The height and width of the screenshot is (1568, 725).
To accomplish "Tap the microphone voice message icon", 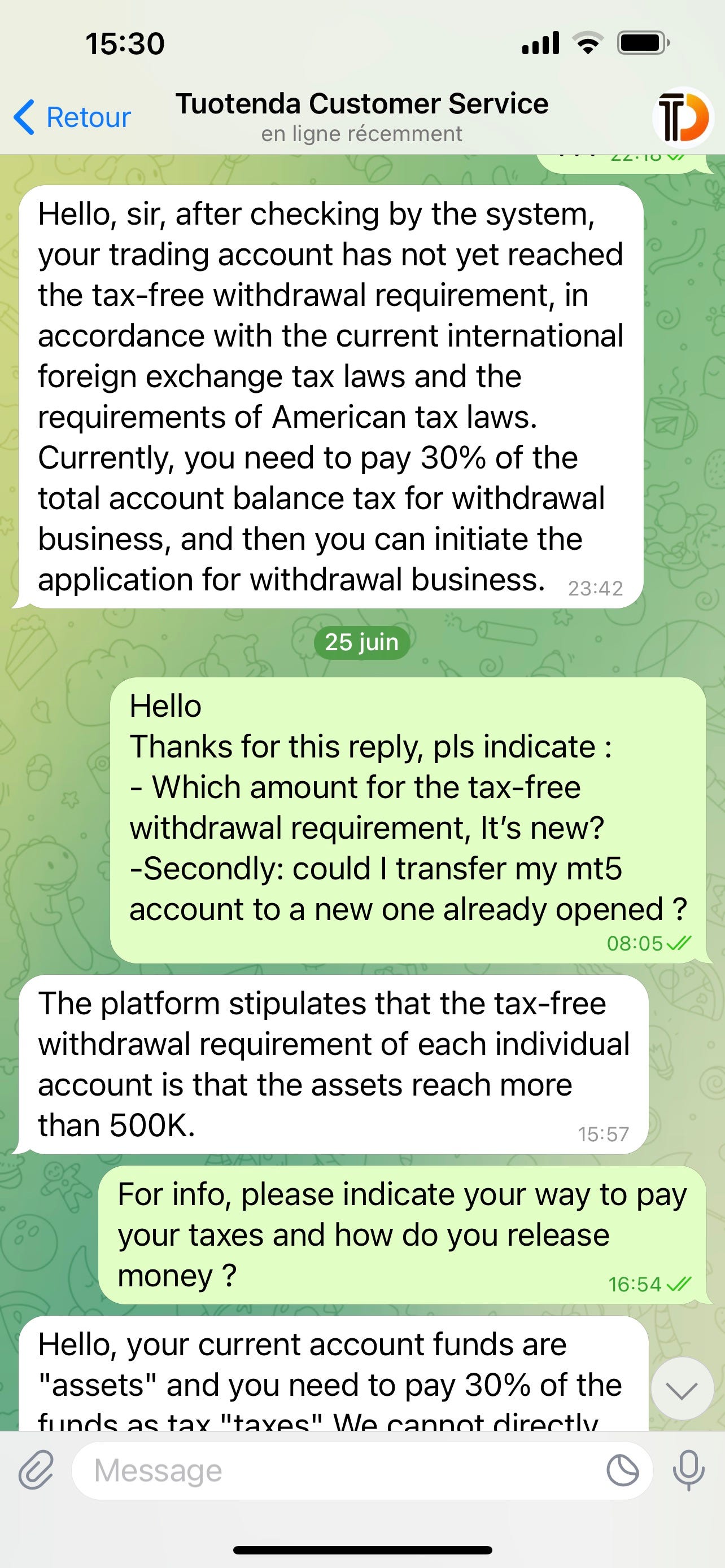I will pyautogui.click(x=688, y=1471).
